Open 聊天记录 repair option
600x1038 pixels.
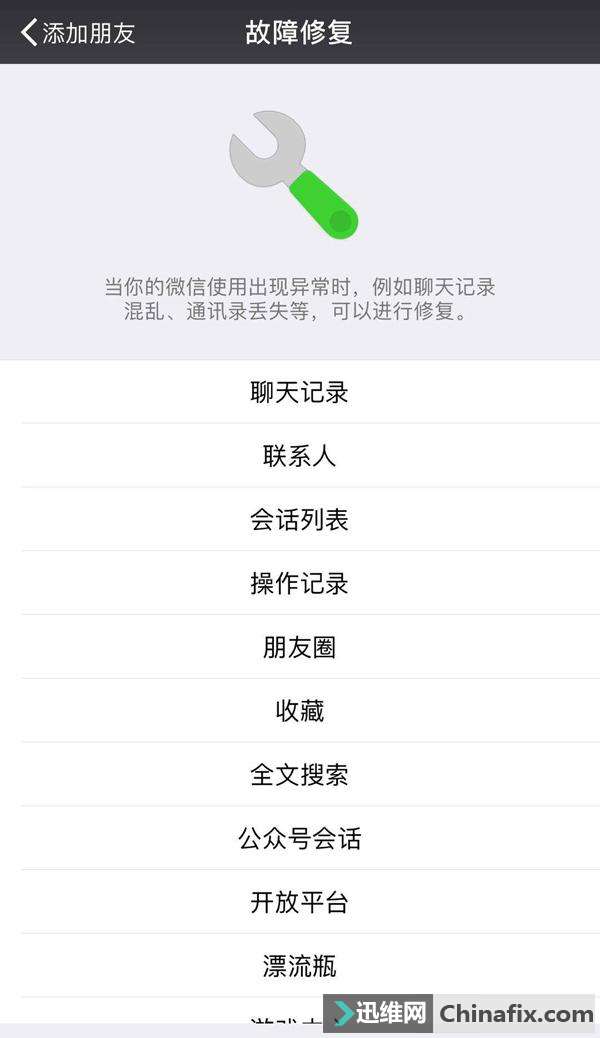(x=300, y=392)
